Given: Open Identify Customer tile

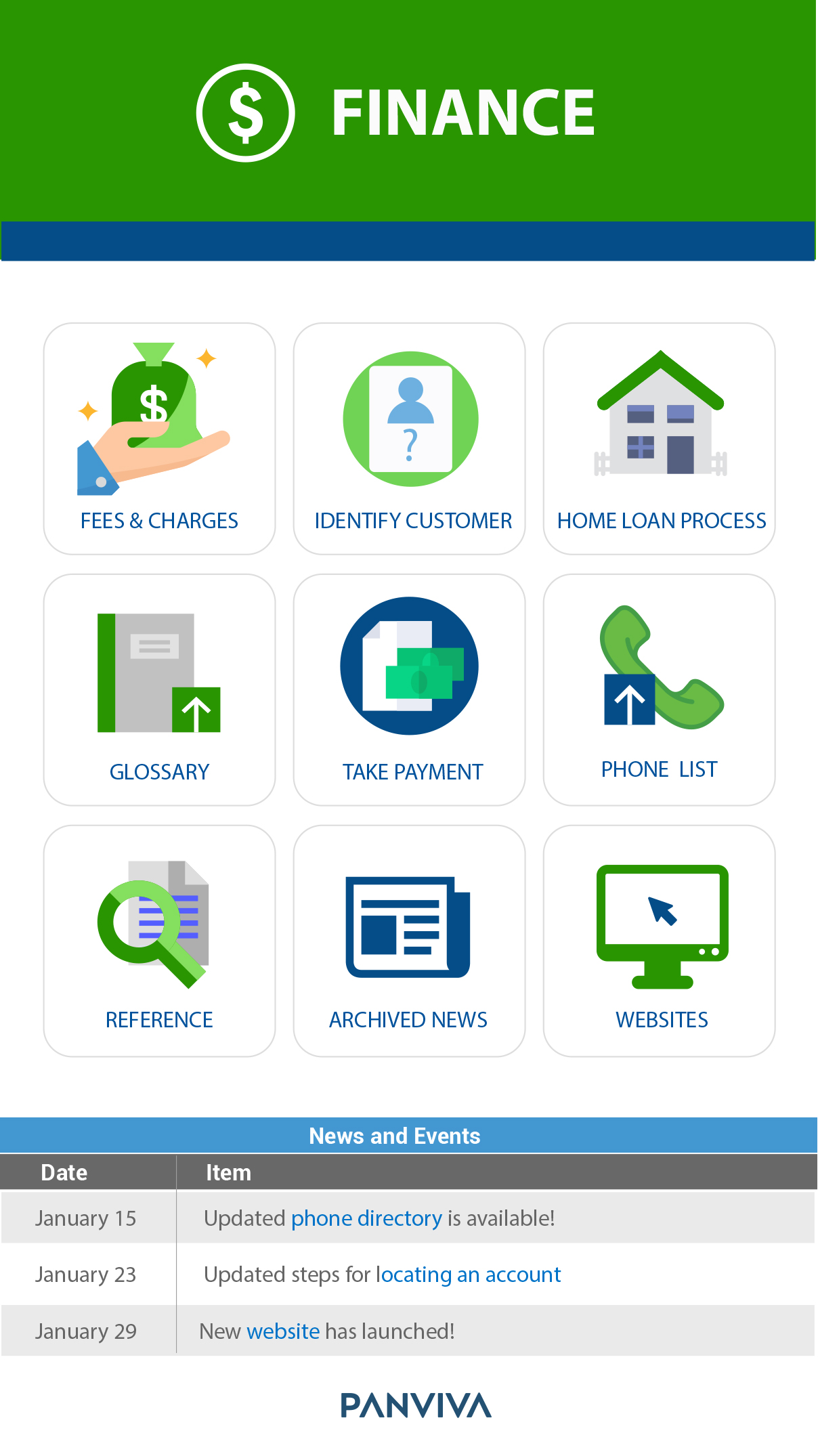Looking at the screenshot, I should (409, 439).
